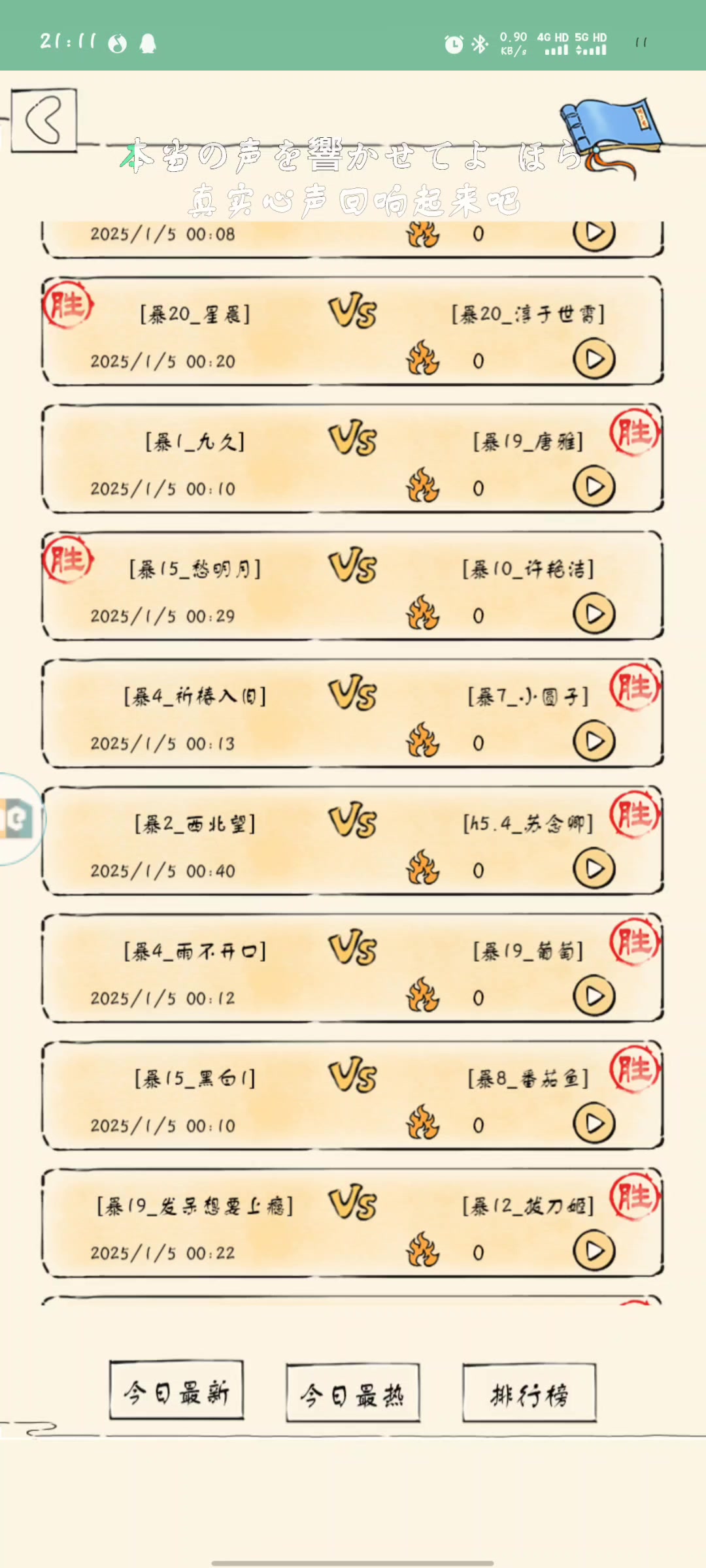The height and width of the screenshot is (1568, 706).
Task: Play the 暴15_黑白1 vs 暴8_番茄鱼 replay
Action: (594, 1124)
